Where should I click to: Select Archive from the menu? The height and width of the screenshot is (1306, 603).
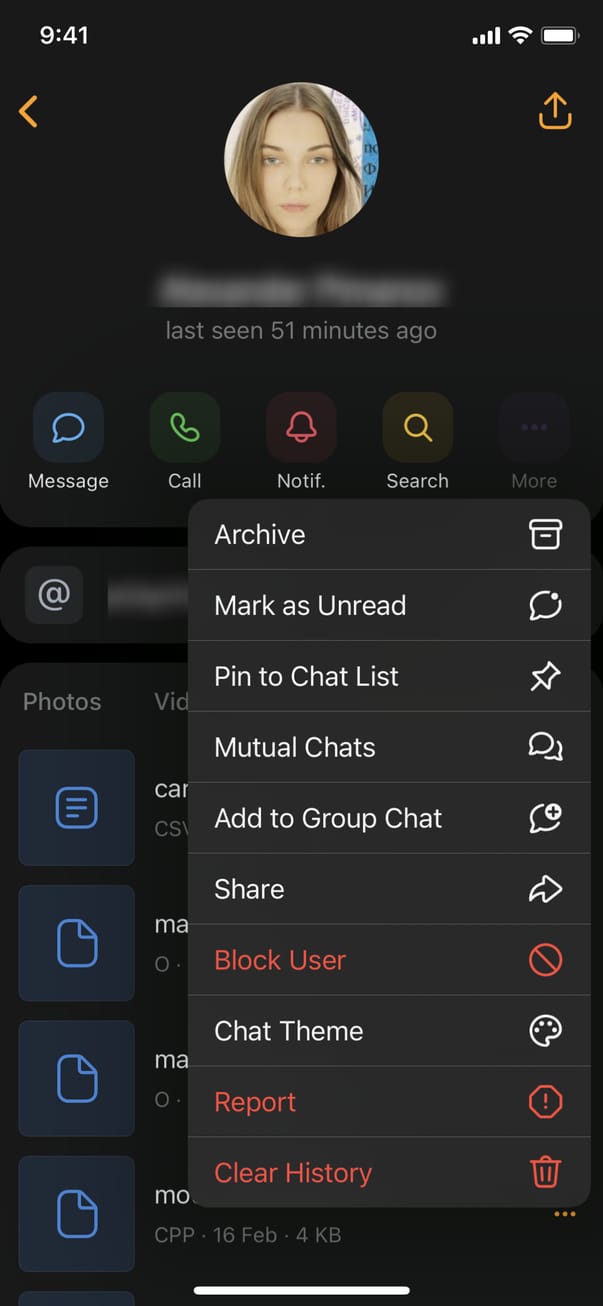(x=389, y=535)
